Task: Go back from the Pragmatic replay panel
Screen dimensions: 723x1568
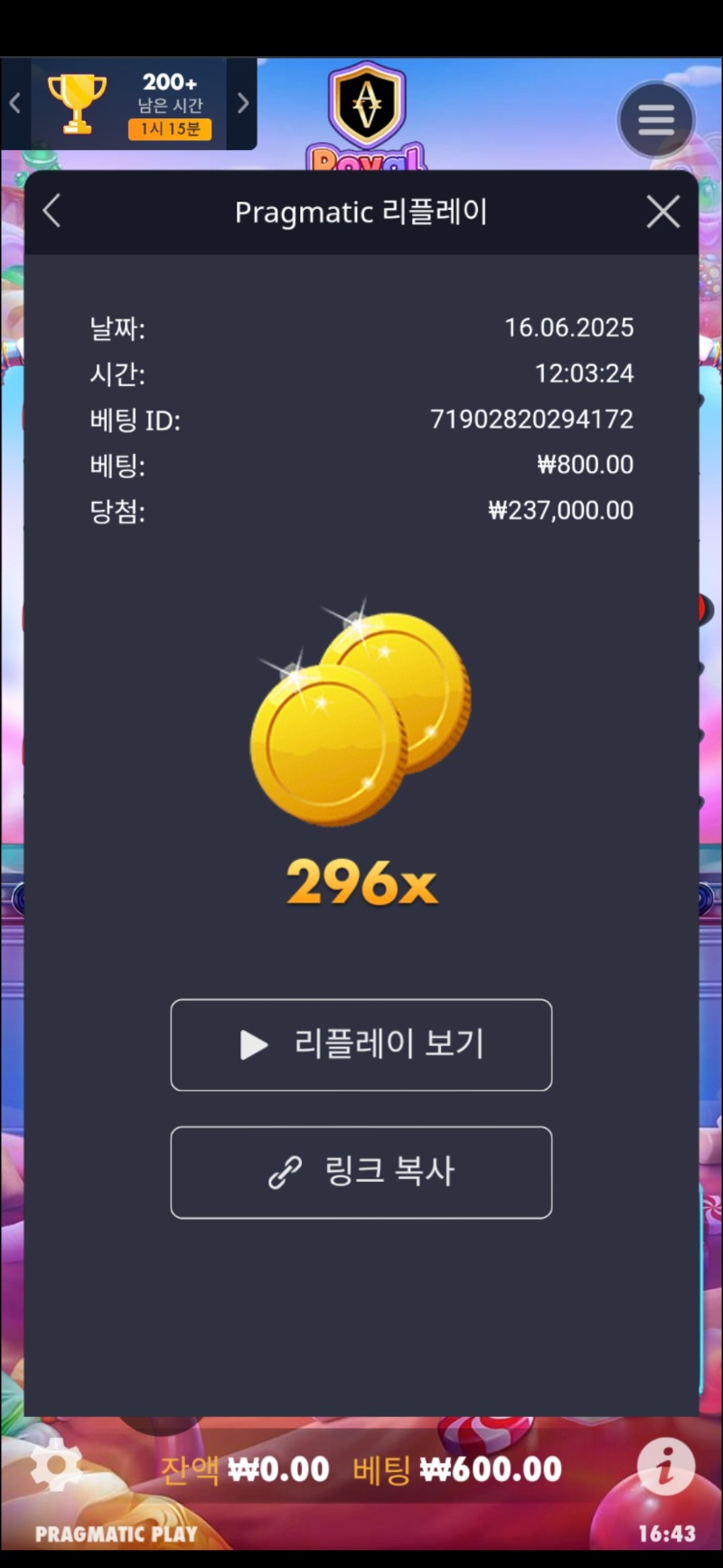Action: click(x=52, y=212)
